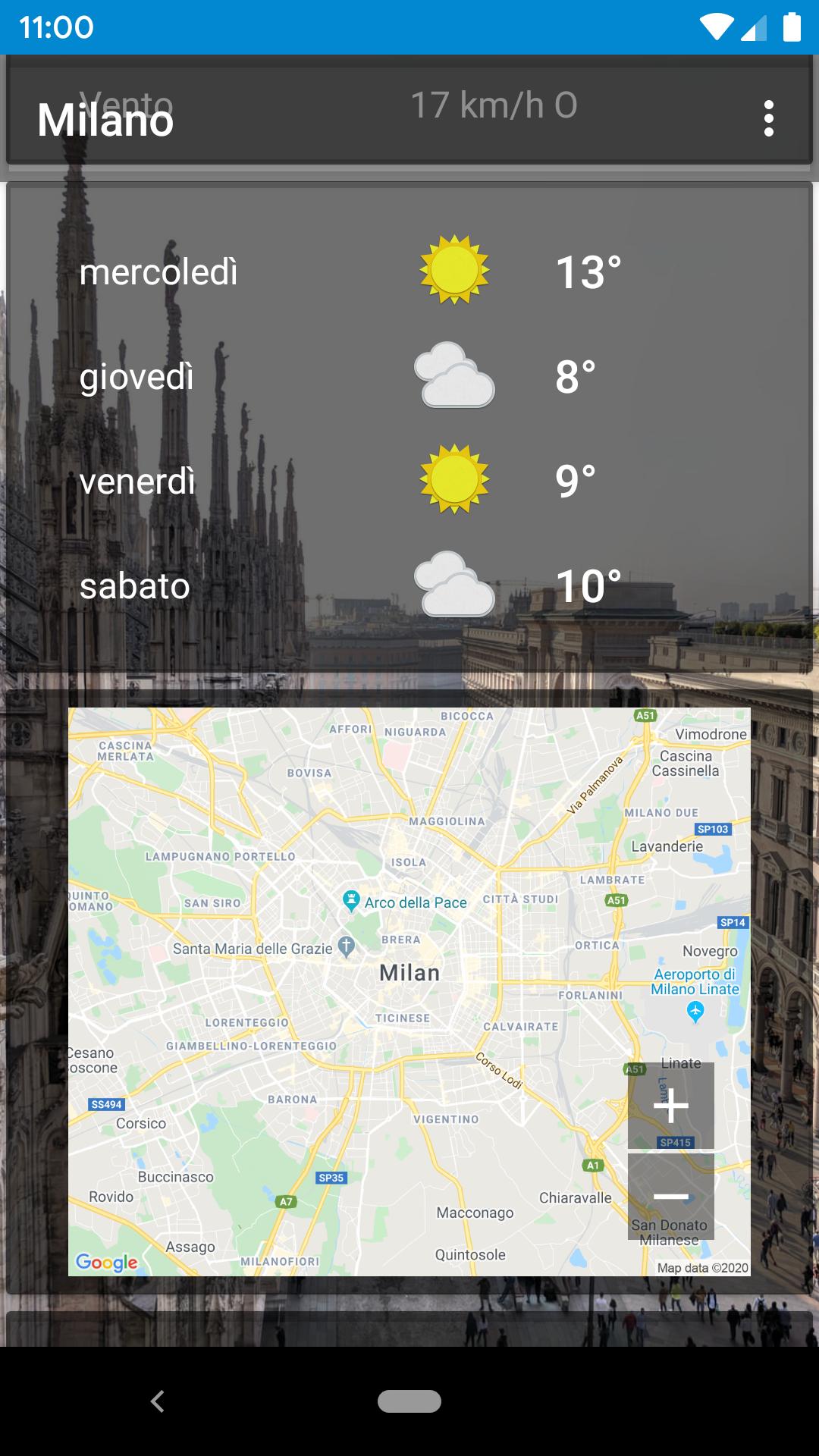Go back with the system back button

pos(158,1401)
